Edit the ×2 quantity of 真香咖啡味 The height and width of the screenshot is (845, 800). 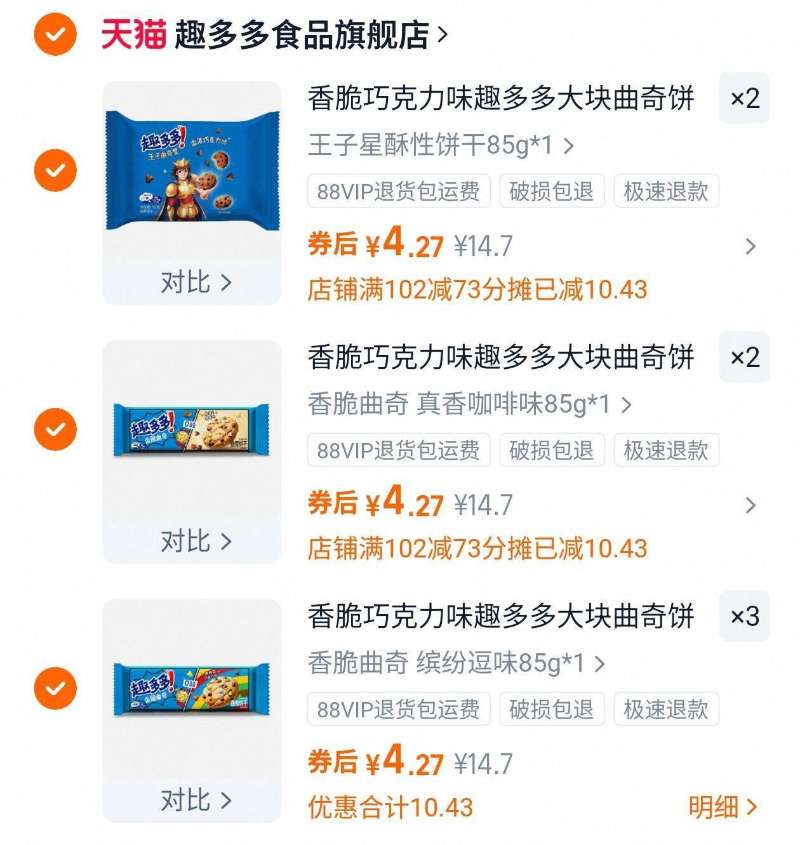744,357
